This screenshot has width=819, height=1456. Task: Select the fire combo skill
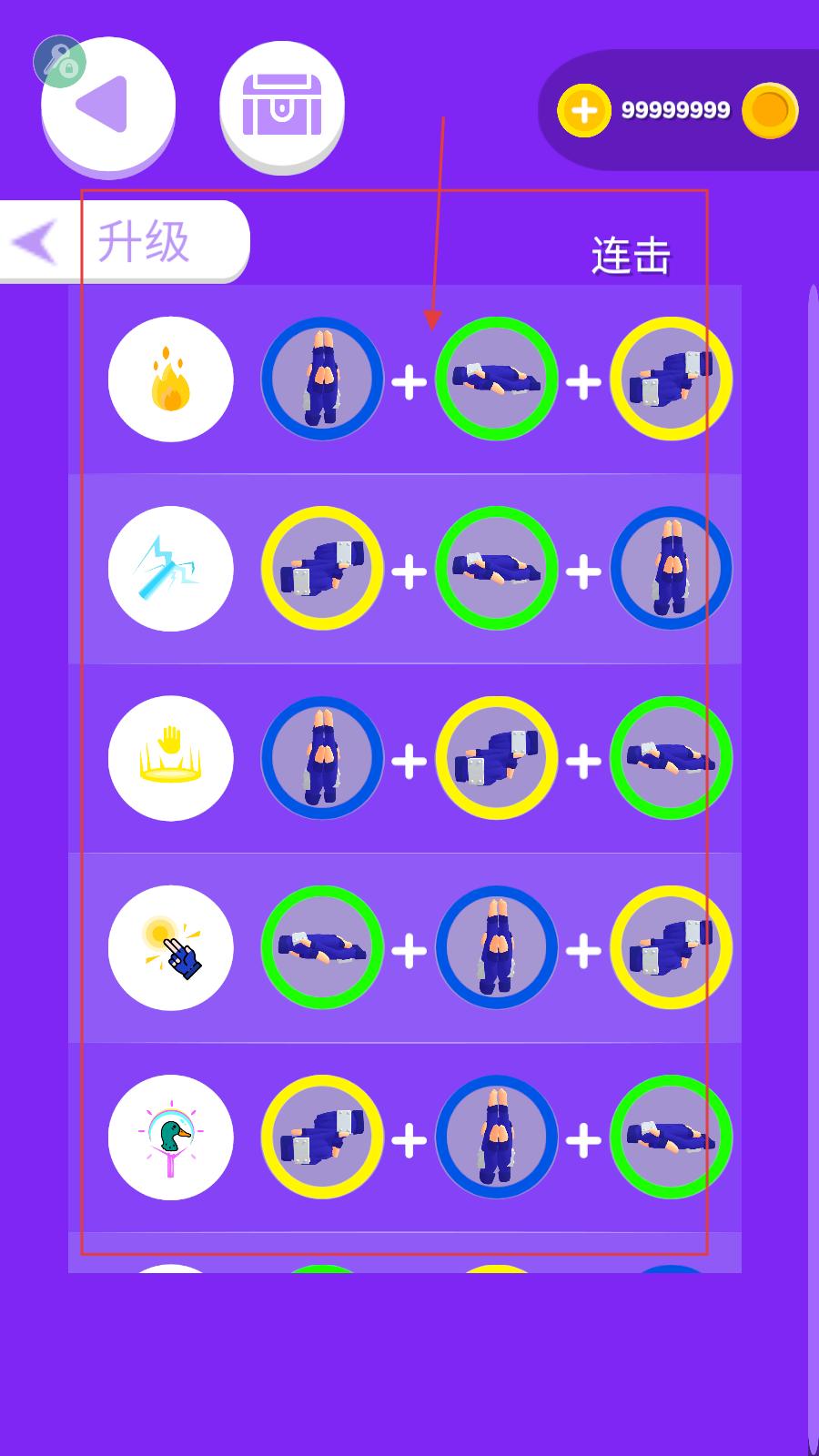[170, 379]
